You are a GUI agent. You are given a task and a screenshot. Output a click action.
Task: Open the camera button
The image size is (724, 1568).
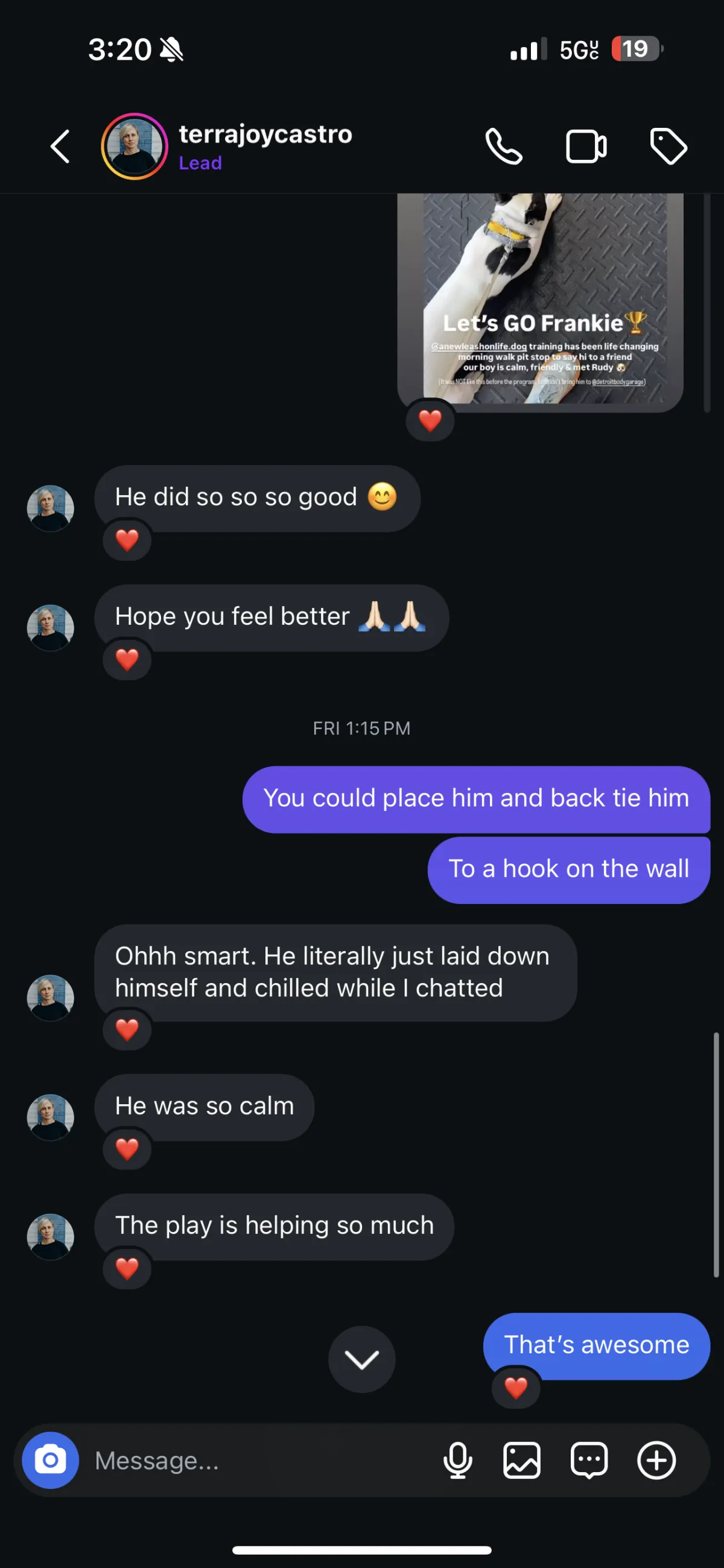(51, 1460)
